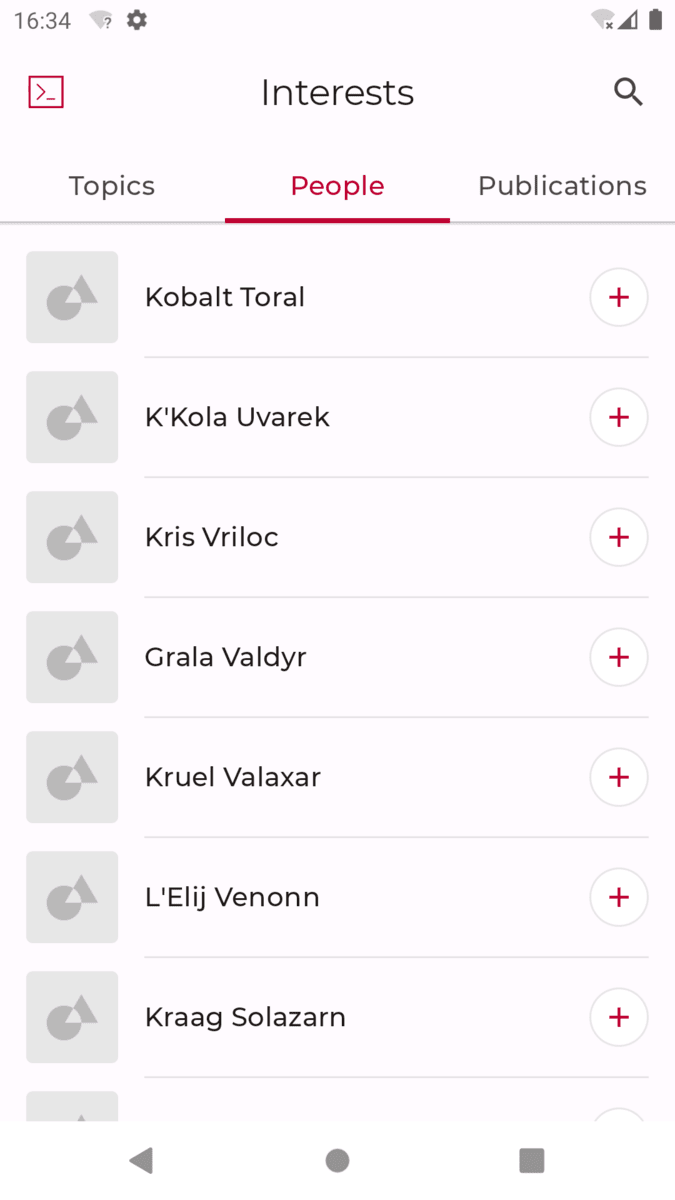Select the People tab

pyautogui.click(x=337, y=186)
